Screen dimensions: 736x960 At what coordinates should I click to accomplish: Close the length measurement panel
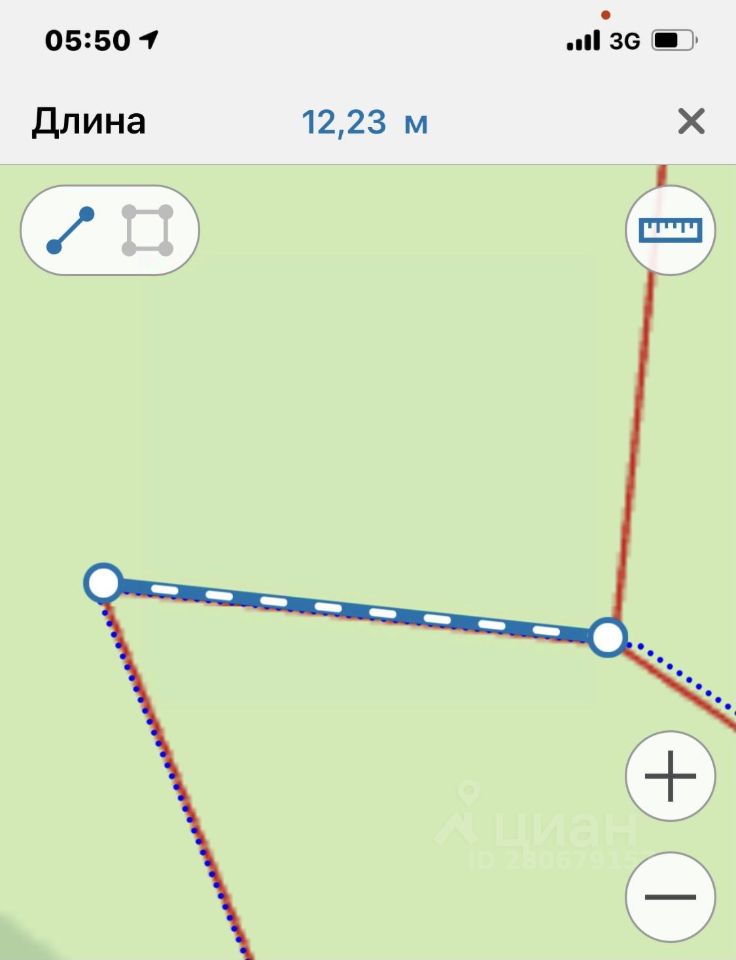click(691, 122)
